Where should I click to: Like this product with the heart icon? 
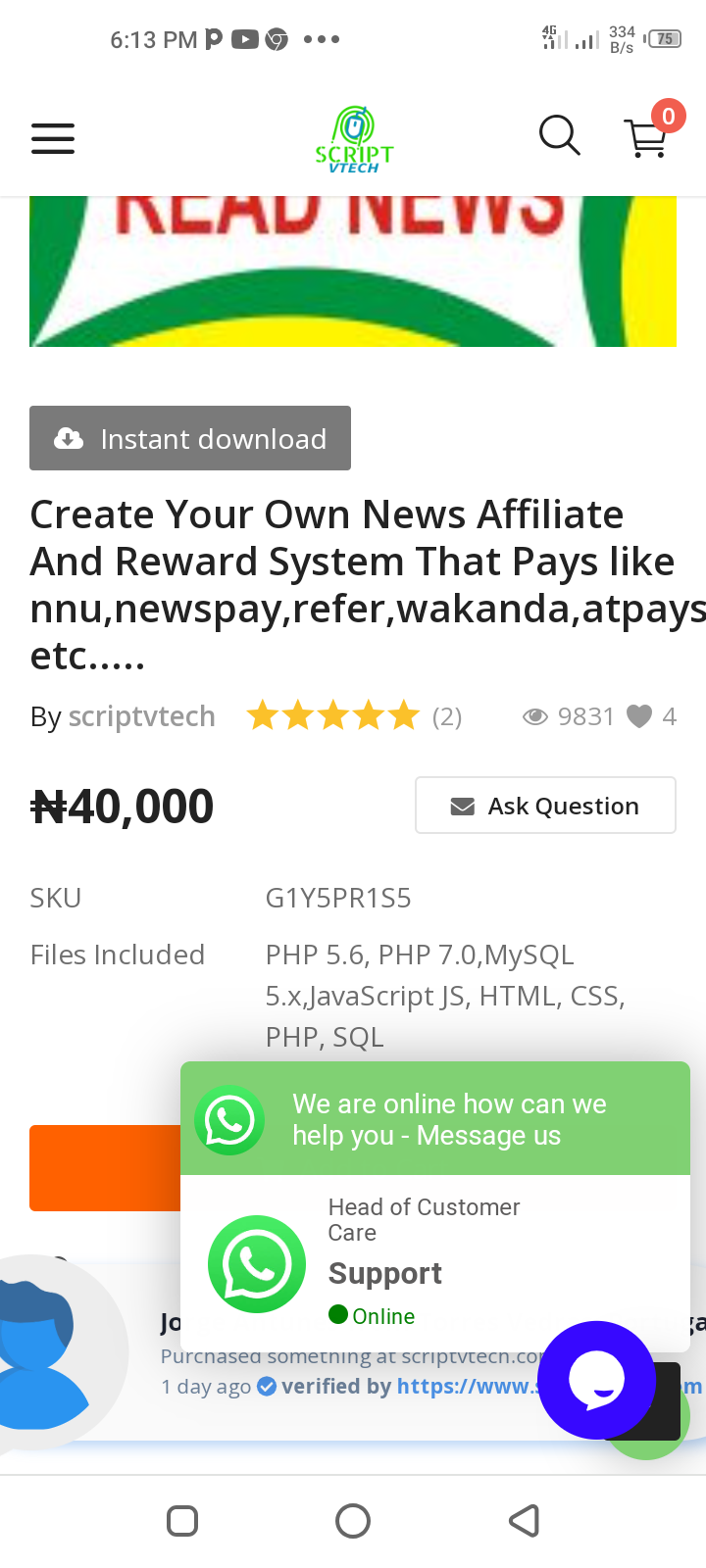point(639,716)
